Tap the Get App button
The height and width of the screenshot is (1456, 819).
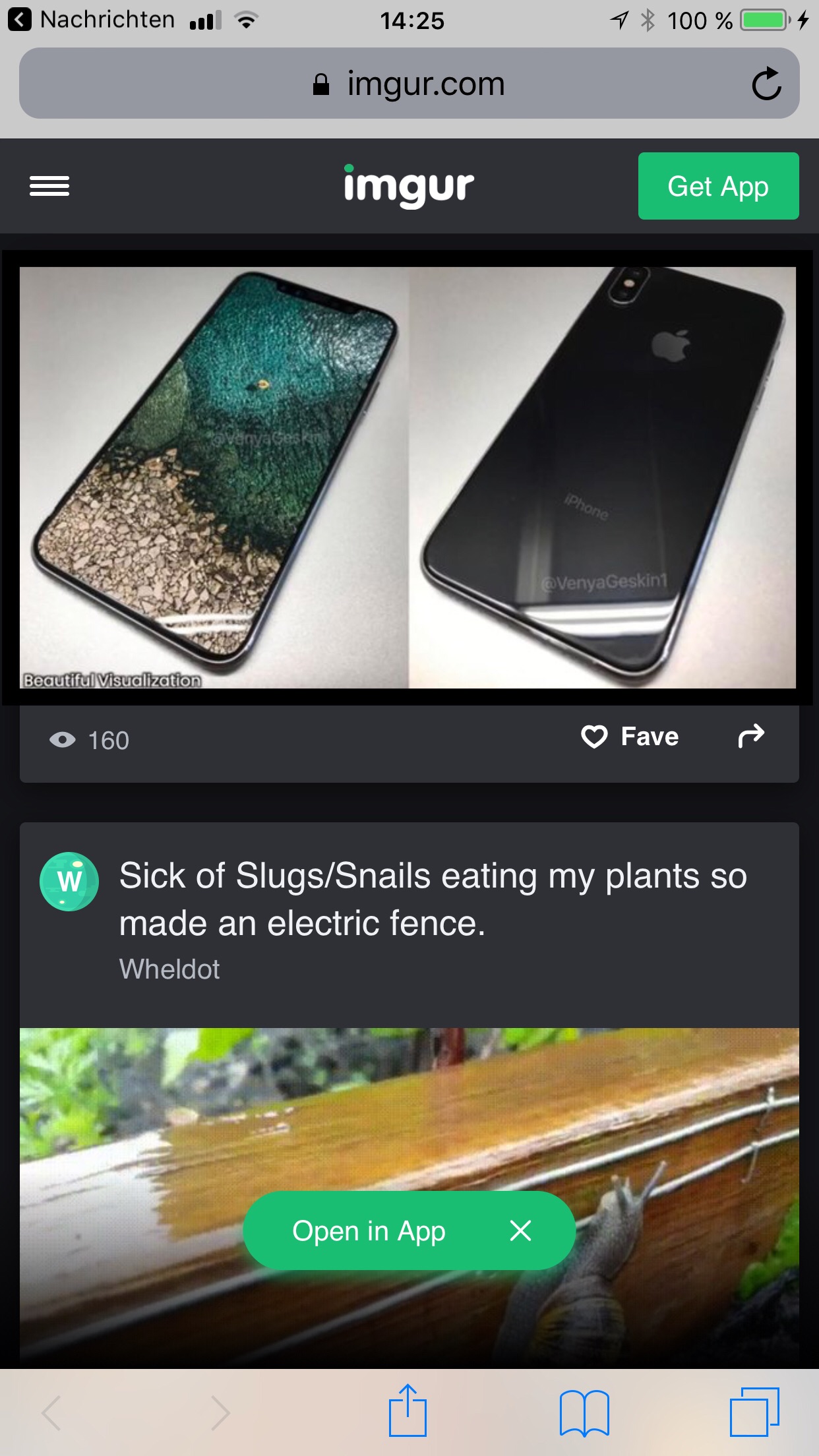pos(718,186)
